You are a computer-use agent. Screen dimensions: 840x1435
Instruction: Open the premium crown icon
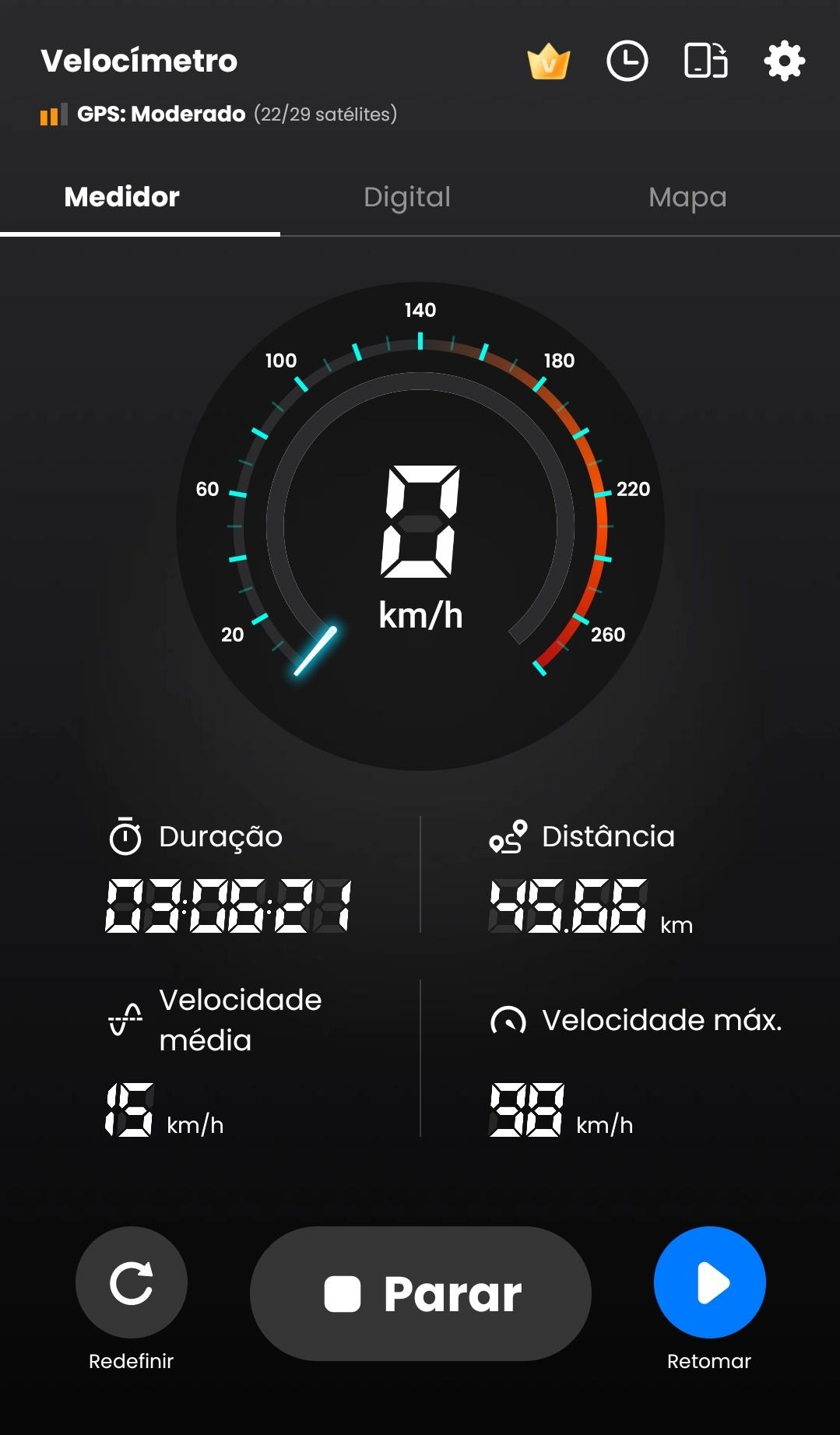pos(549,62)
